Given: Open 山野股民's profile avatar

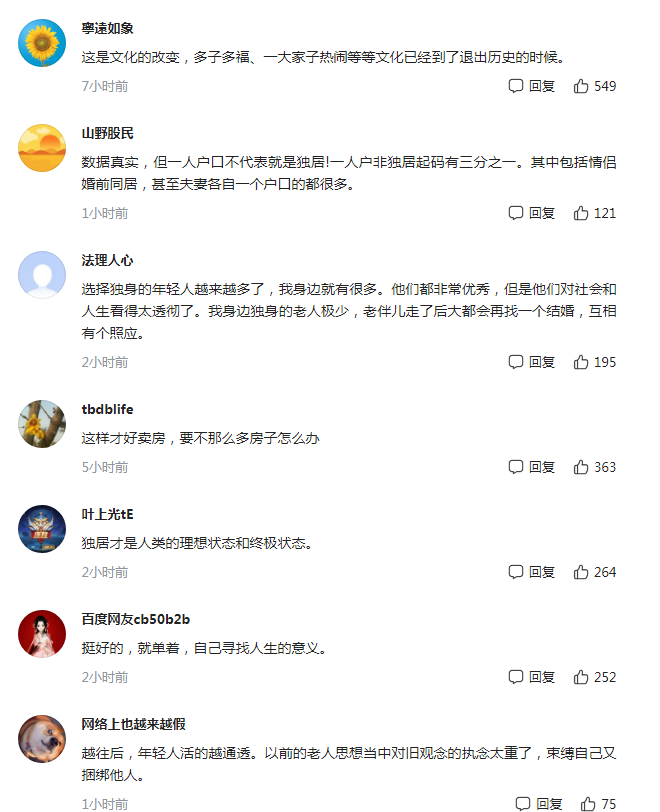Looking at the screenshot, I should (x=42, y=149).
